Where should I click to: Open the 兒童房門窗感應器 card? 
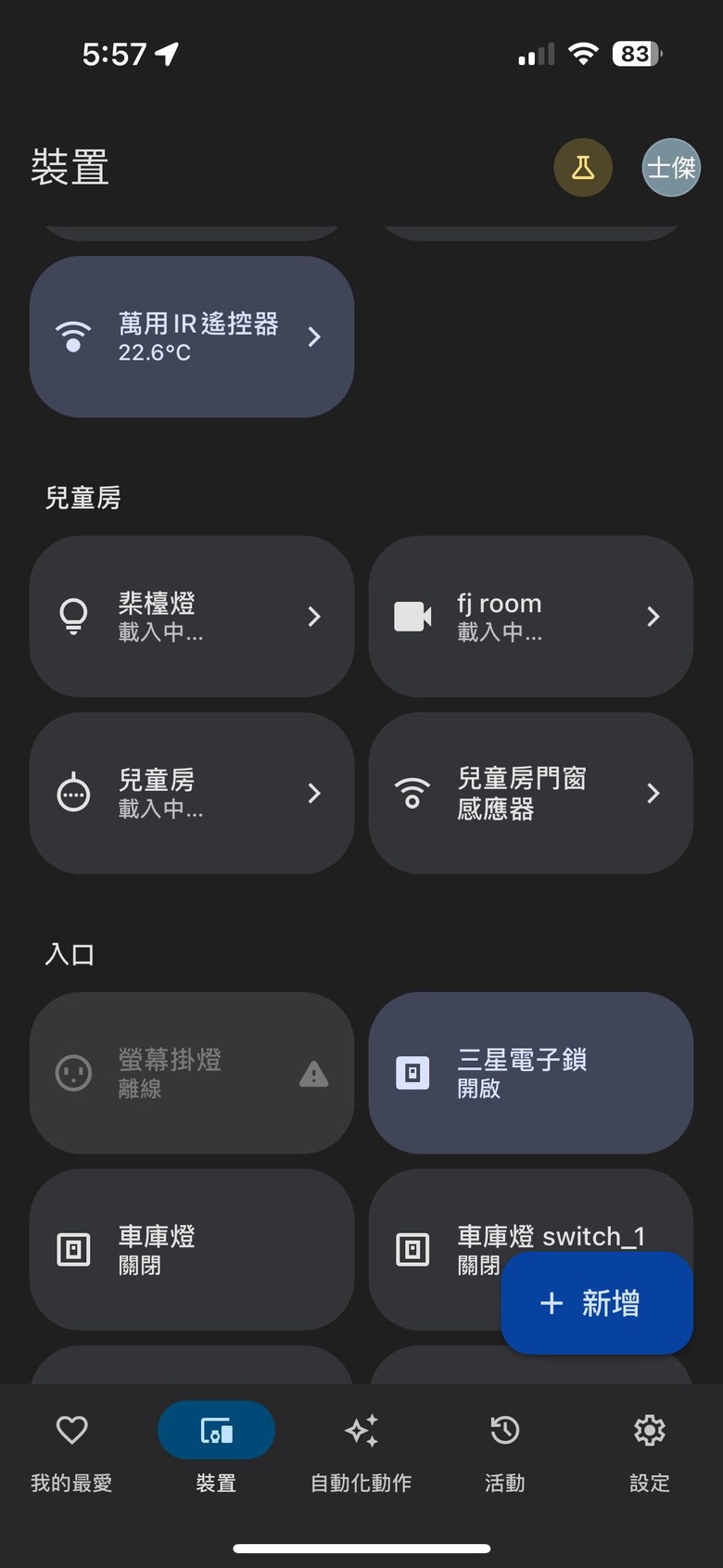(x=531, y=793)
